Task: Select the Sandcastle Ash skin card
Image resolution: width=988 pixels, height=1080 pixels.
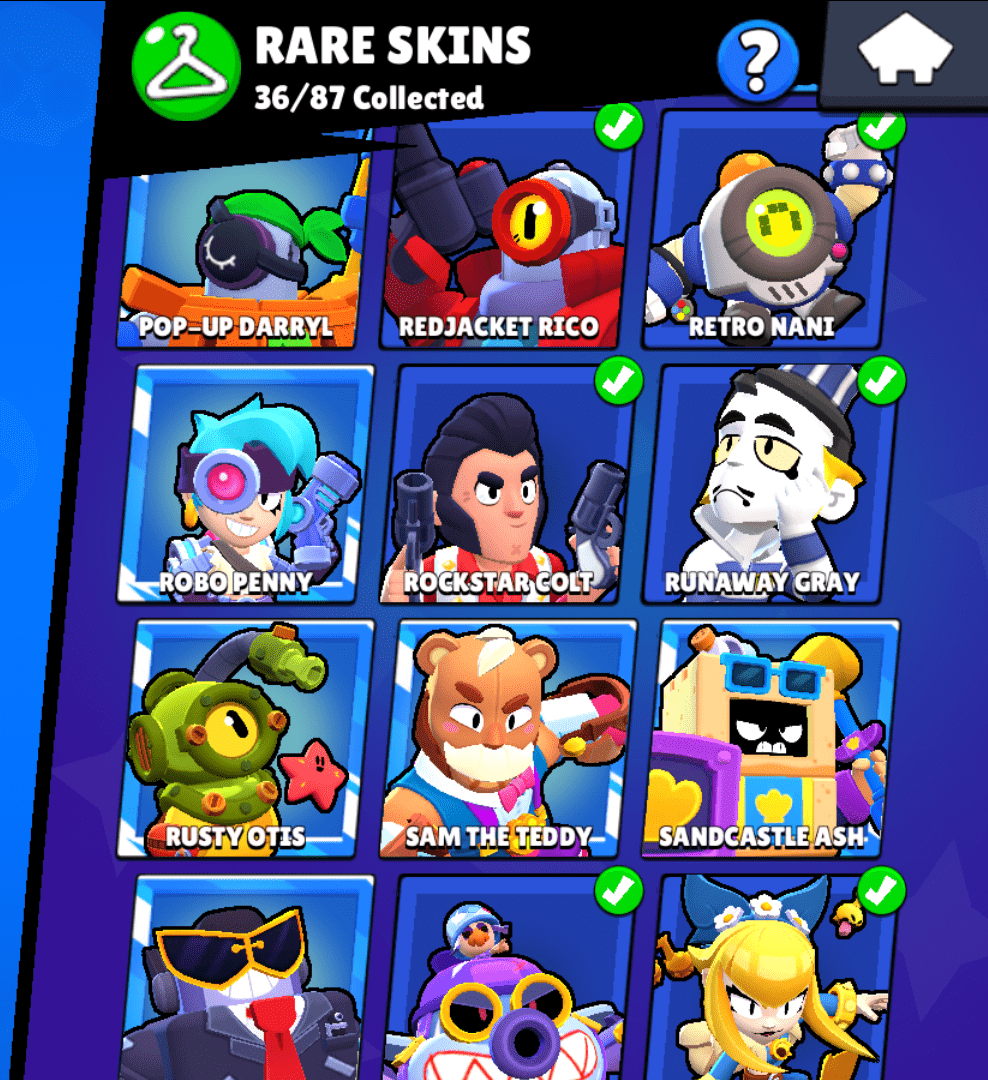Action: [x=770, y=740]
